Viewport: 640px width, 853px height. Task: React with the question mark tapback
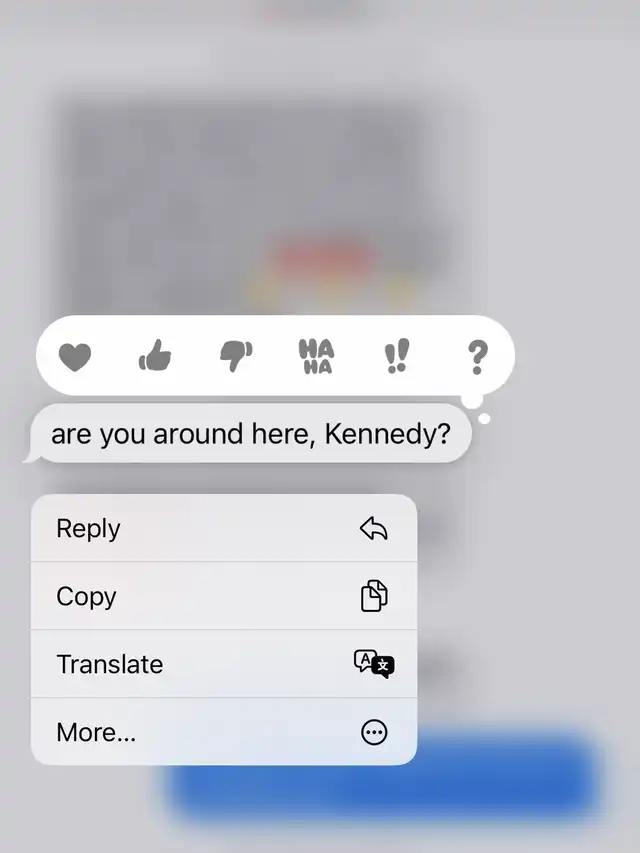(x=478, y=355)
